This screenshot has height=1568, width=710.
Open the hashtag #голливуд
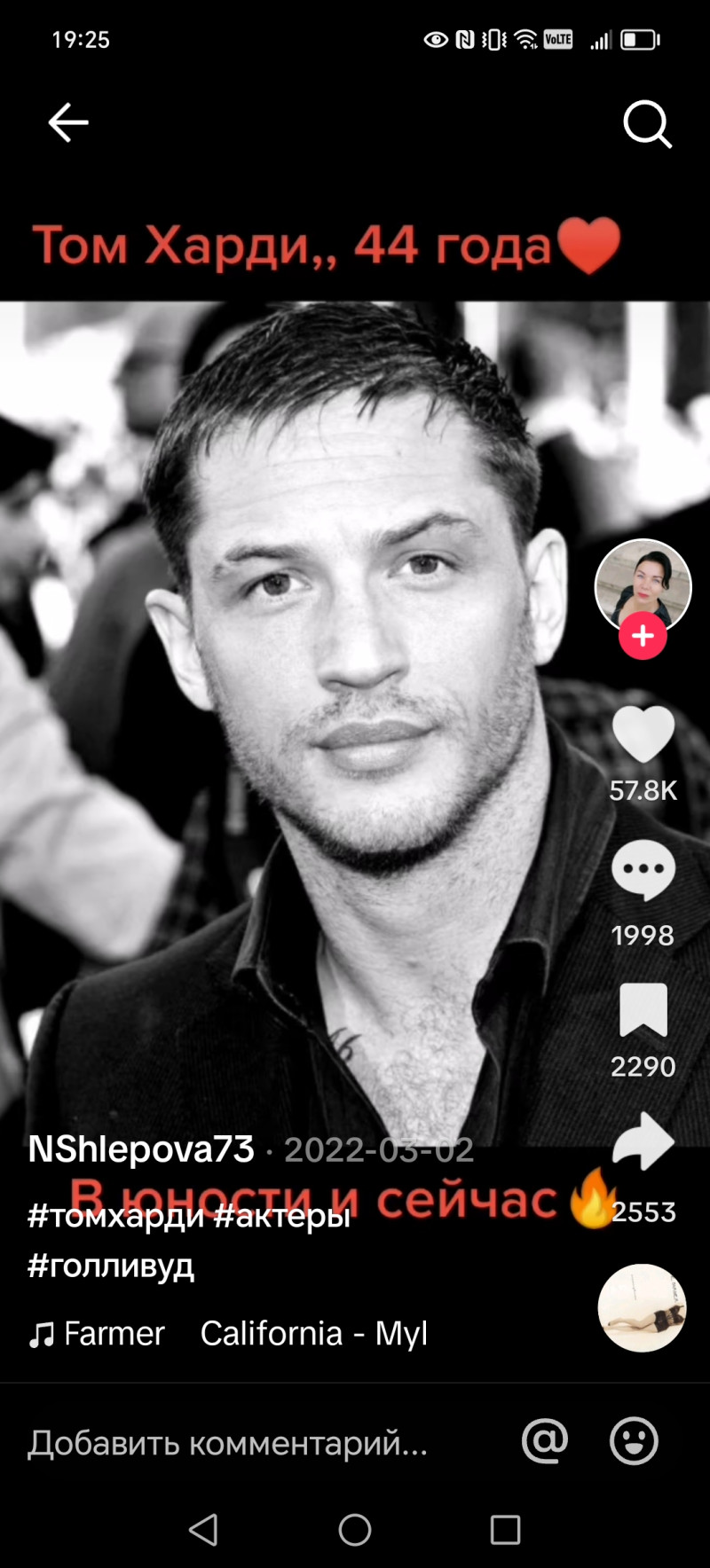(x=111, y=1266)
